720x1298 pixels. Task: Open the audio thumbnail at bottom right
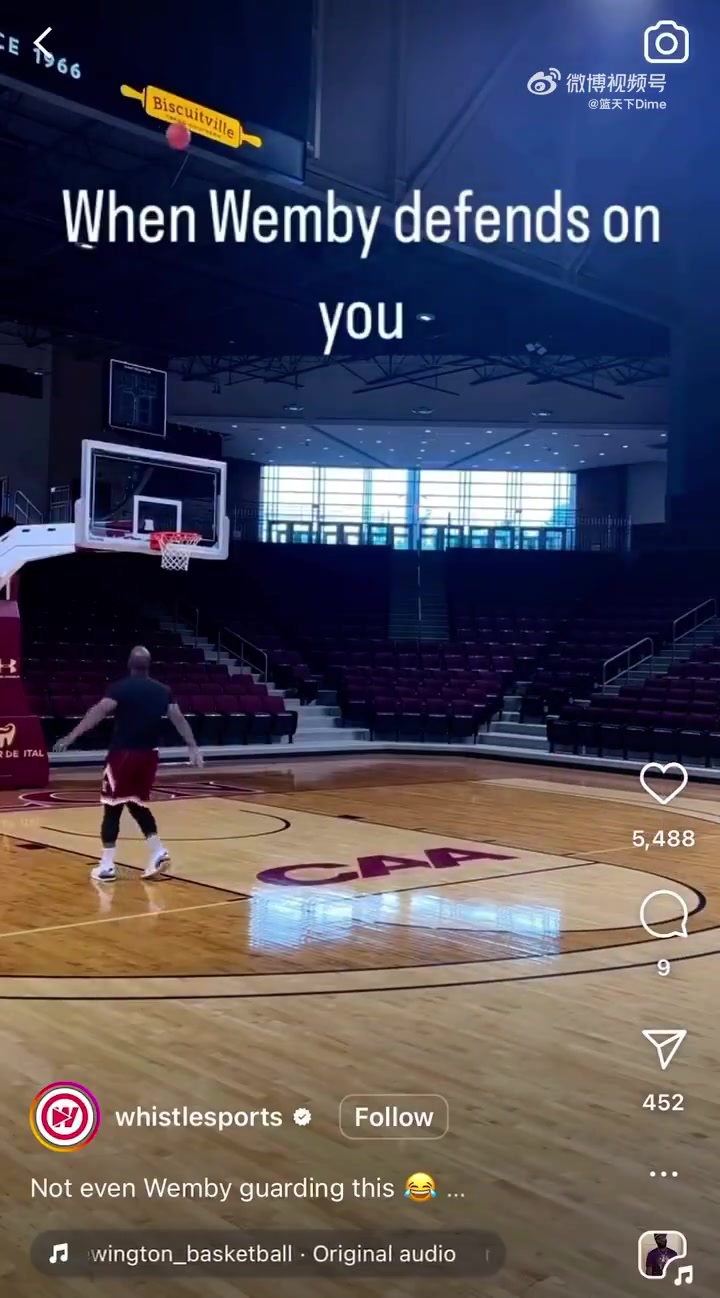(x=663, y=1255)
